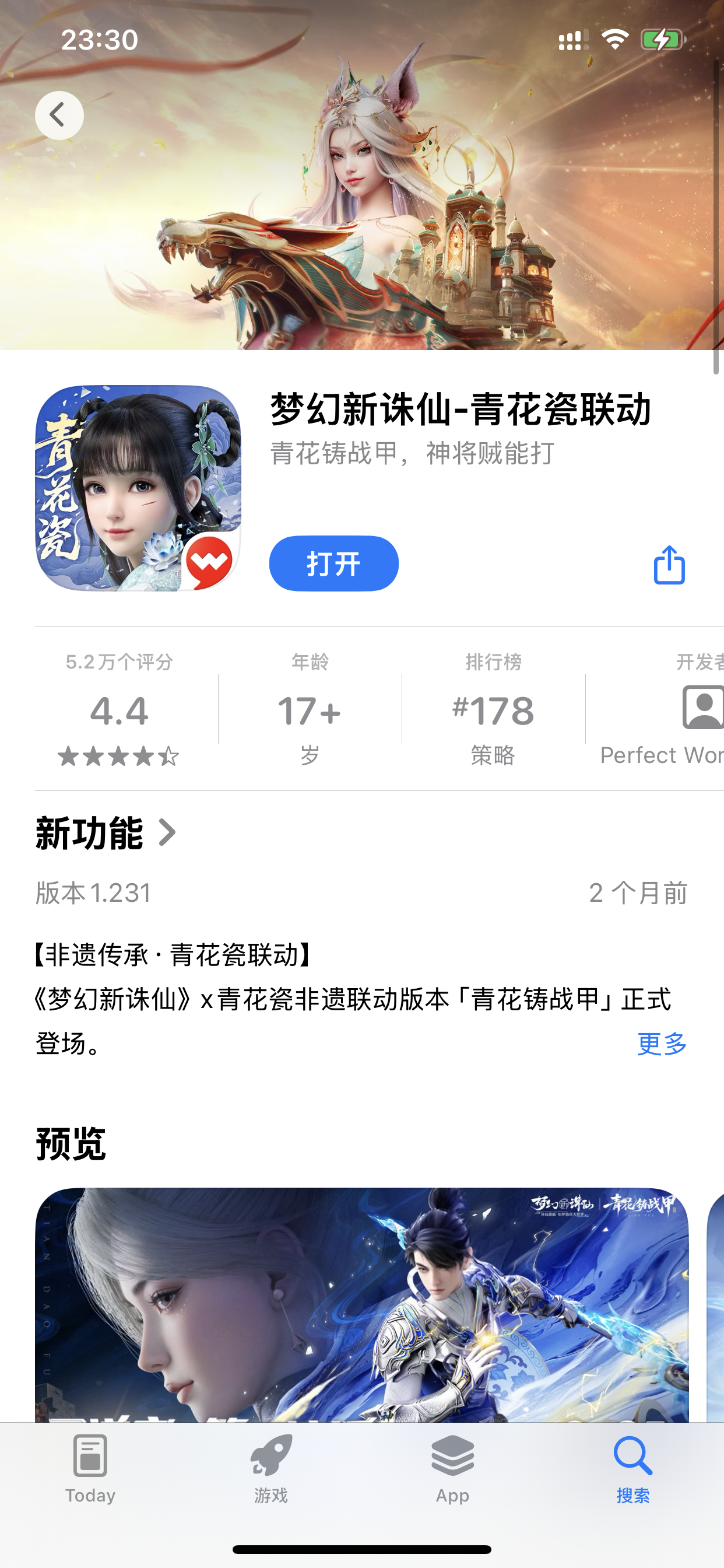Switch to the Today tab
The image size is (724, 1568).
[x=90, y=1468]
